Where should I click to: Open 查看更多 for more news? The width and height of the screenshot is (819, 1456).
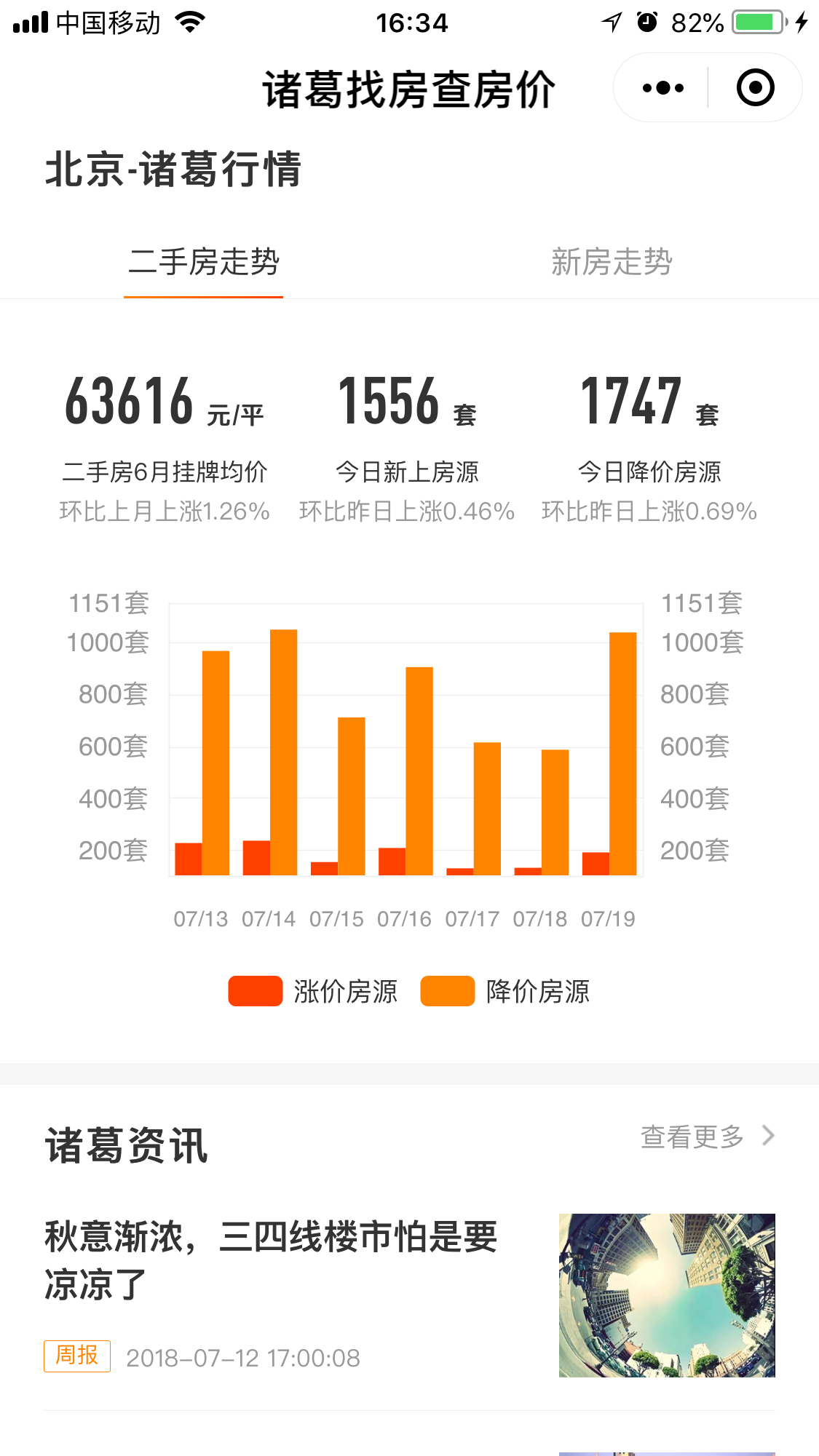coord(708,1136)
